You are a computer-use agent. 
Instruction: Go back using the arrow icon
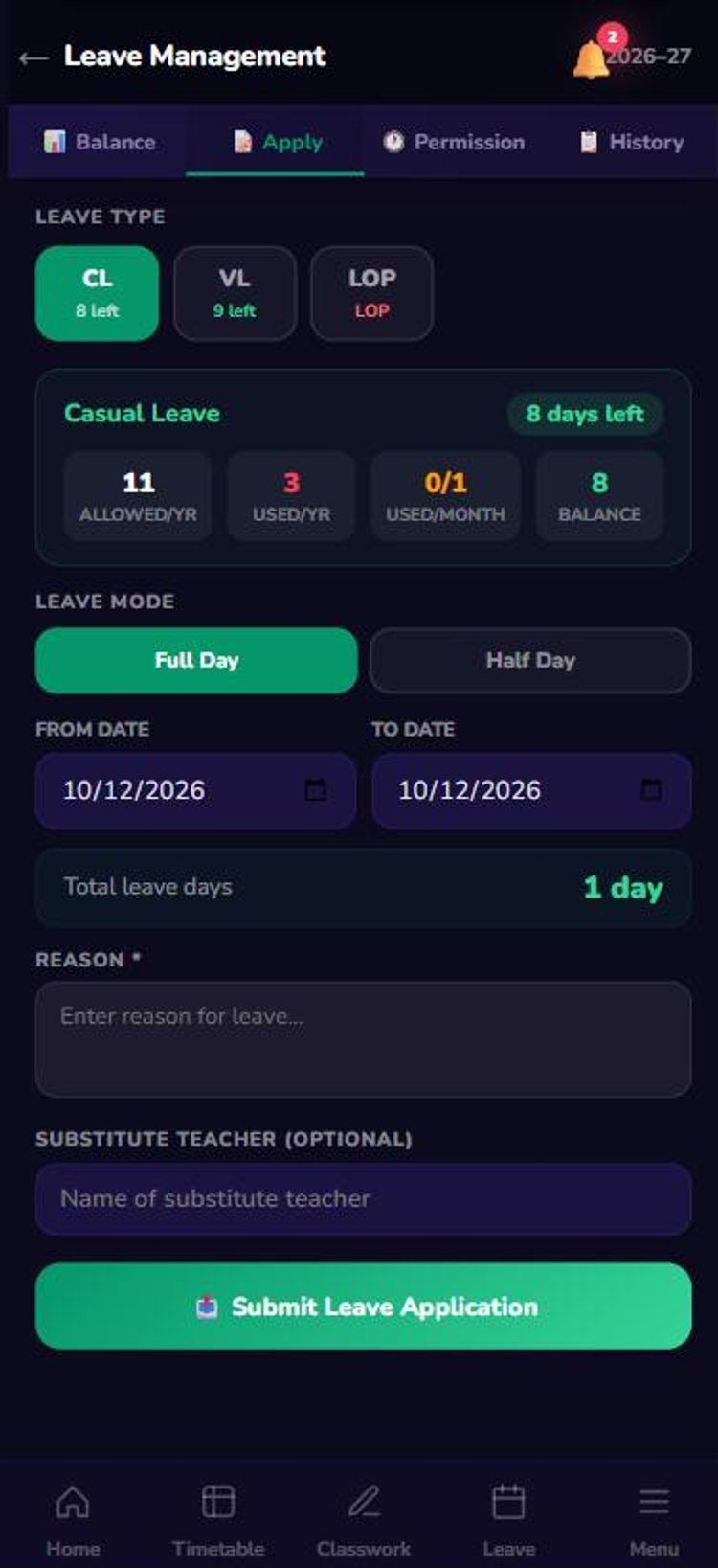[34, 57]
